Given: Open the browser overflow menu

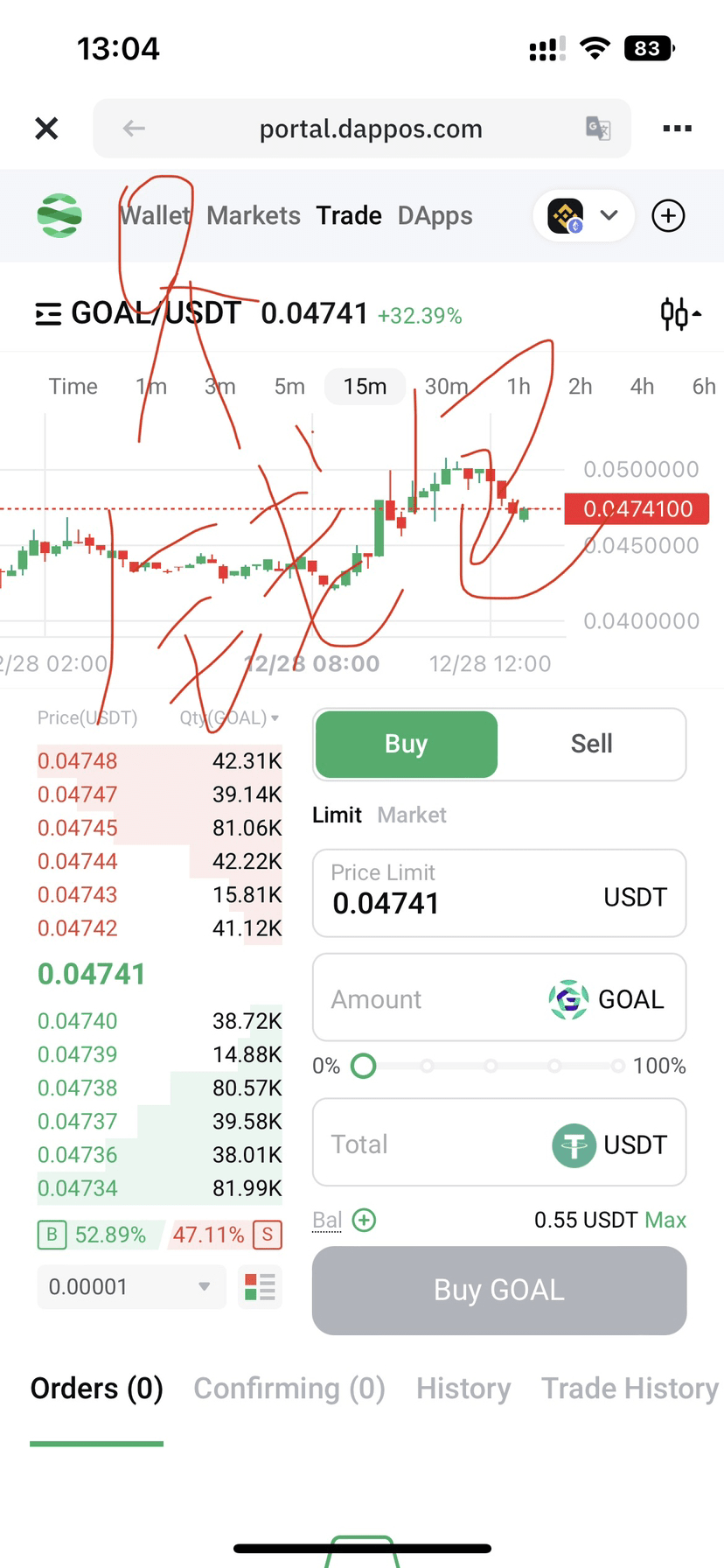Looking at the screenshot, I should [x=677, y=129].
